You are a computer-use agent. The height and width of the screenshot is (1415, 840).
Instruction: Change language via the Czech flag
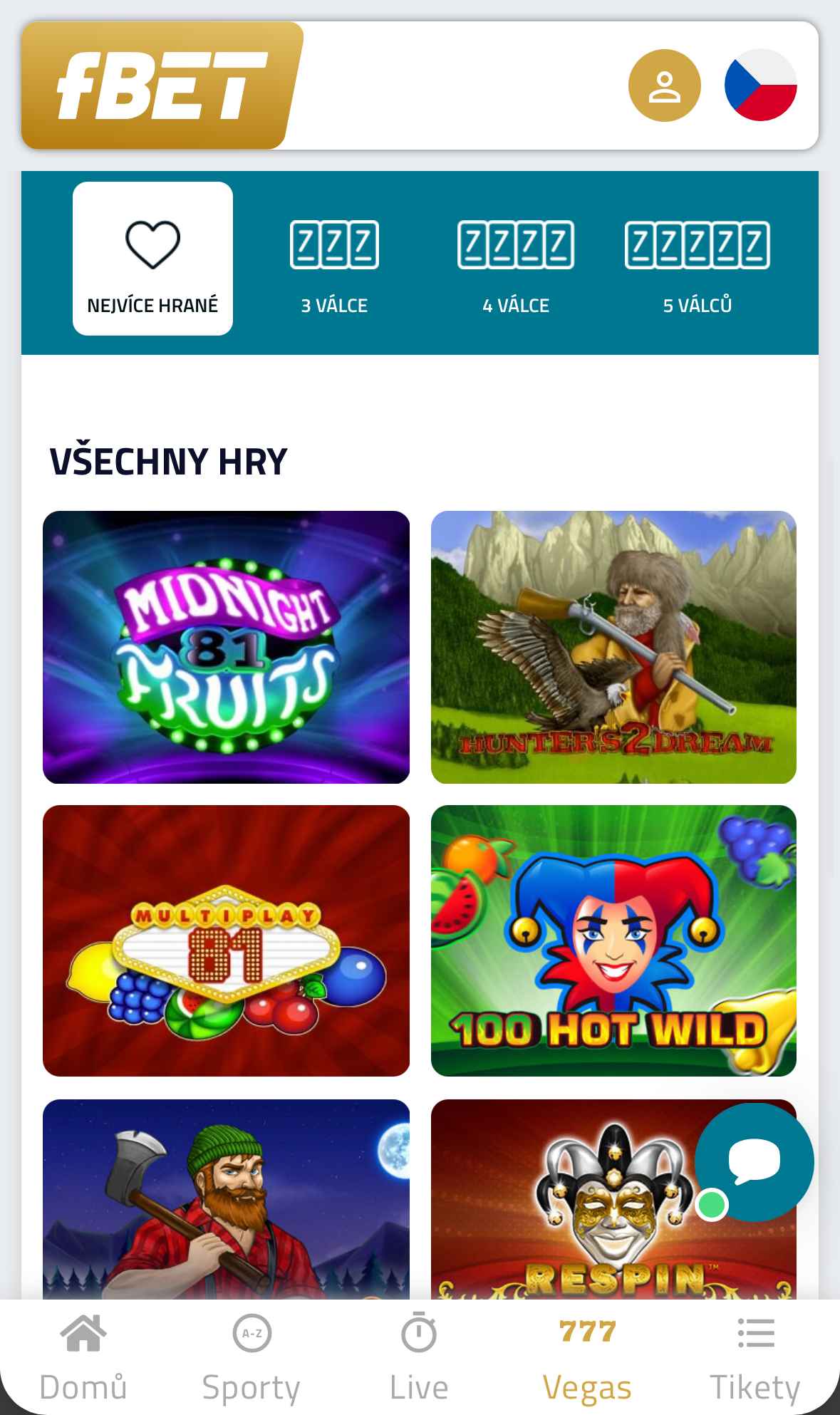760,85
